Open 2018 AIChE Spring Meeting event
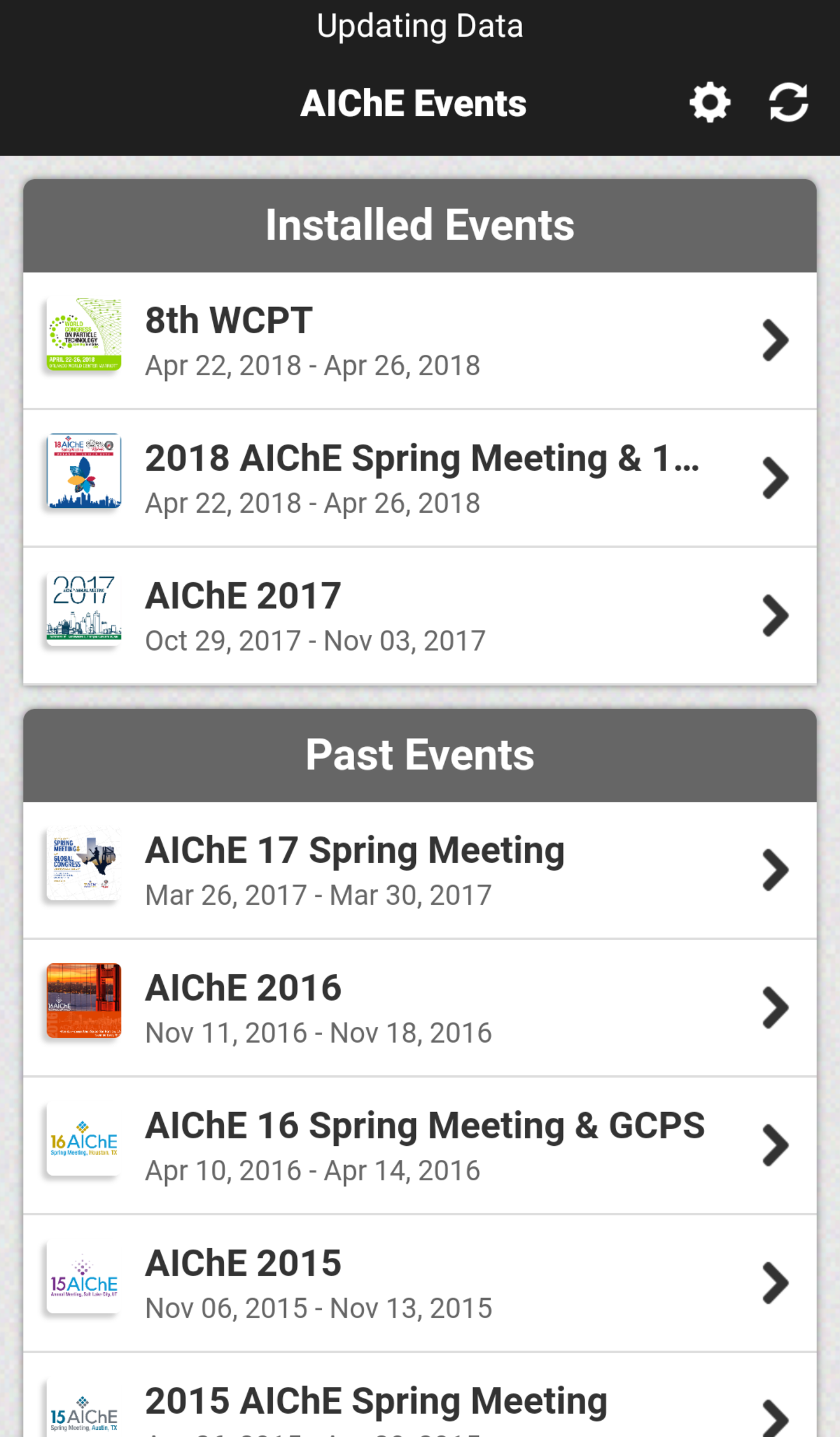Image resolution: width=840 pixels, height=1437 pixels. pyautogui.click(x=420, y=478)
